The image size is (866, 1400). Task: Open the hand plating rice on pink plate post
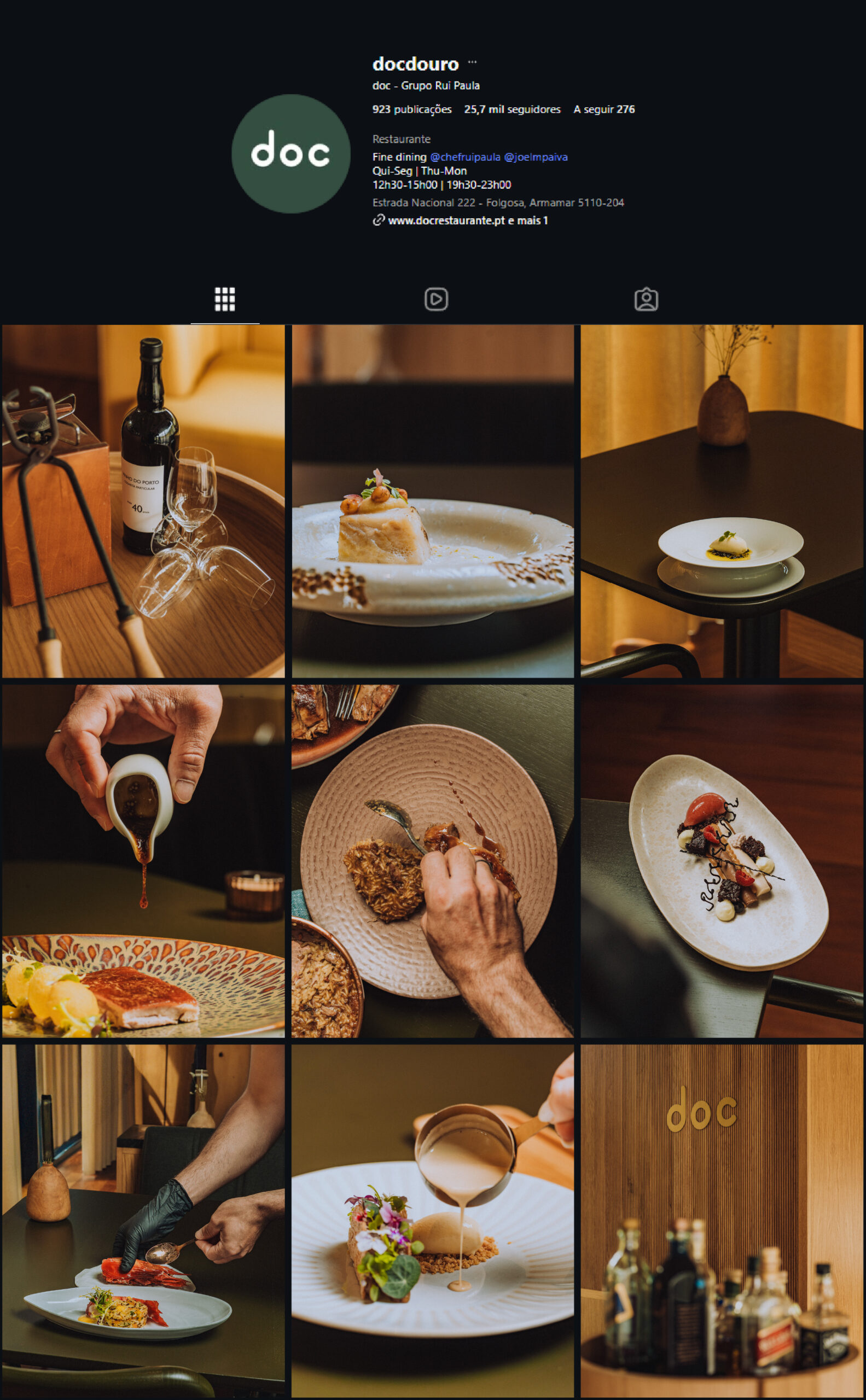[x=432, y=861]
